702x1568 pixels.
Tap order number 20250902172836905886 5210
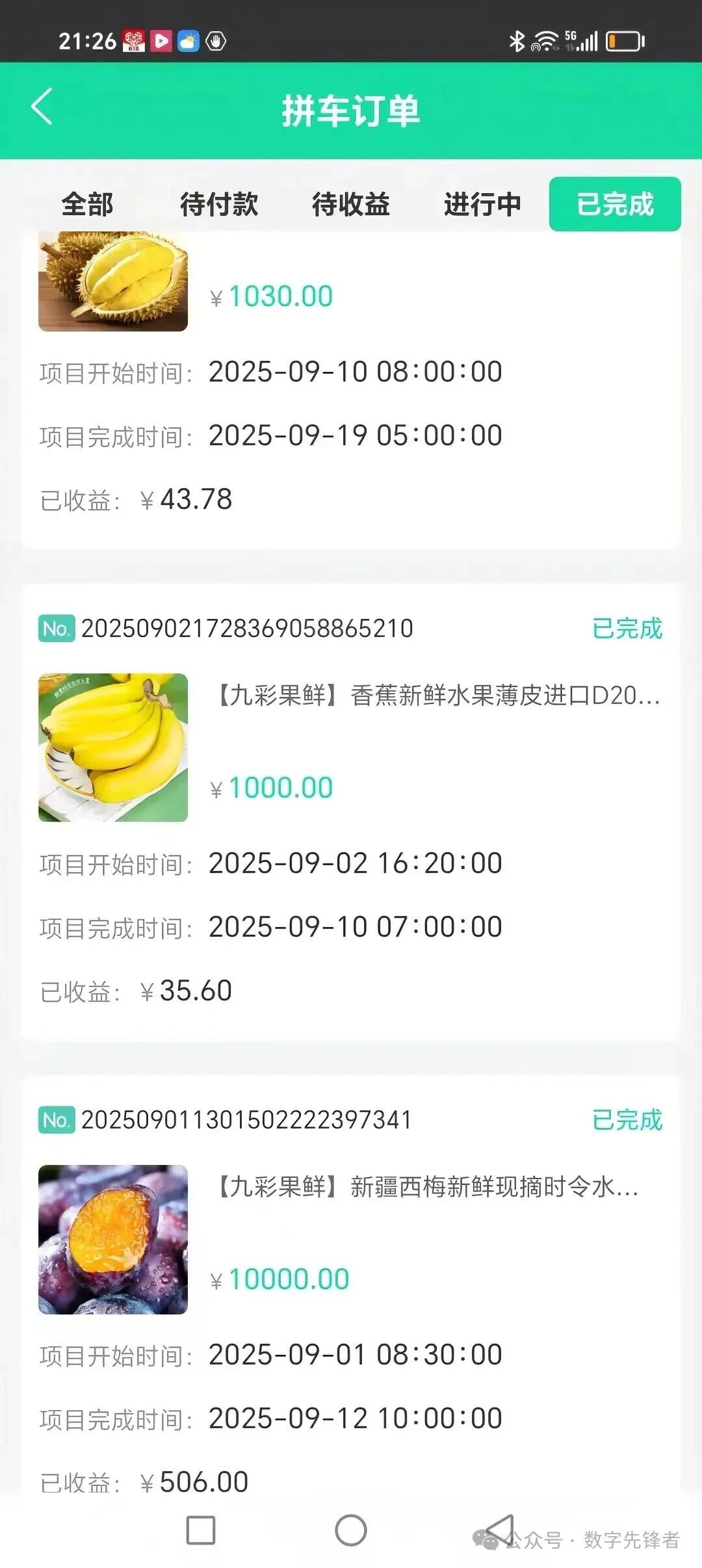tap(250, 629)
